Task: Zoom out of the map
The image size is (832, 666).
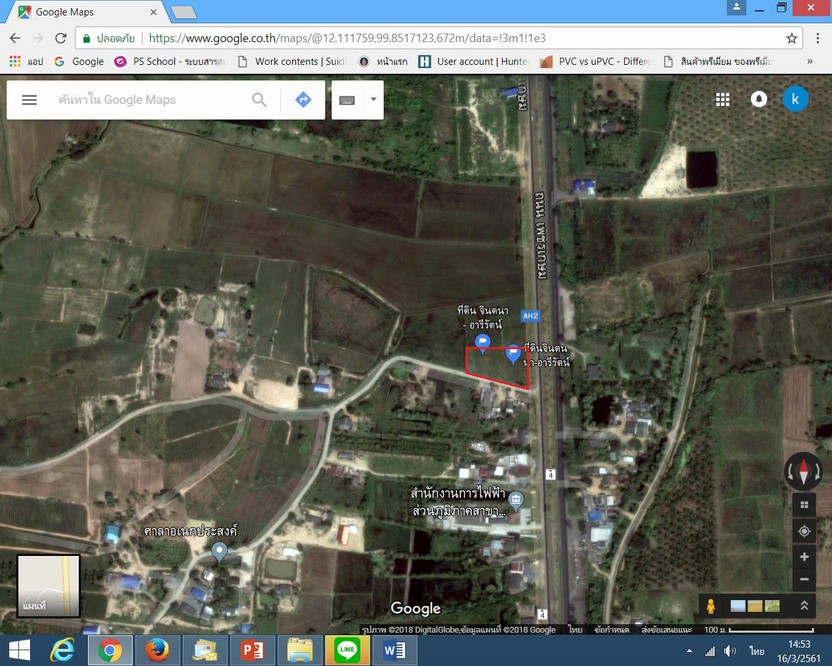Action: pos(804,580)
